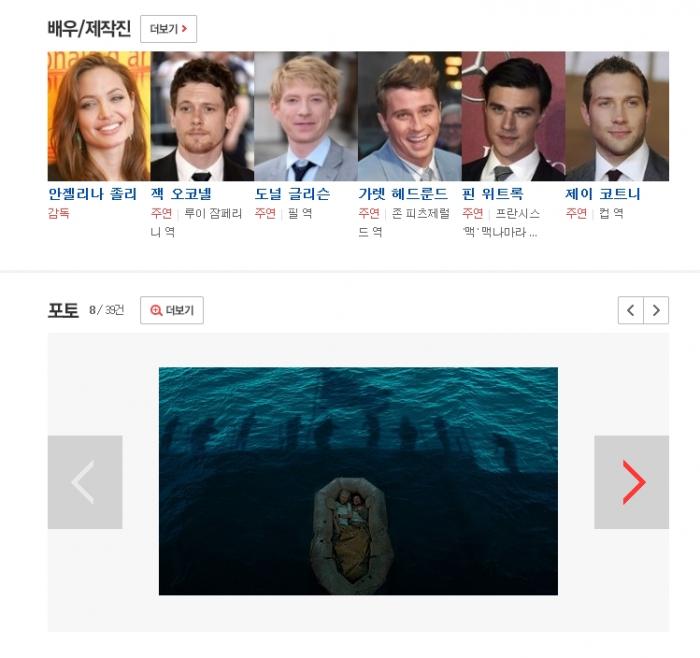
Task: Tap the small next arrow in 포토 header
Action: (x=656, y=310)
